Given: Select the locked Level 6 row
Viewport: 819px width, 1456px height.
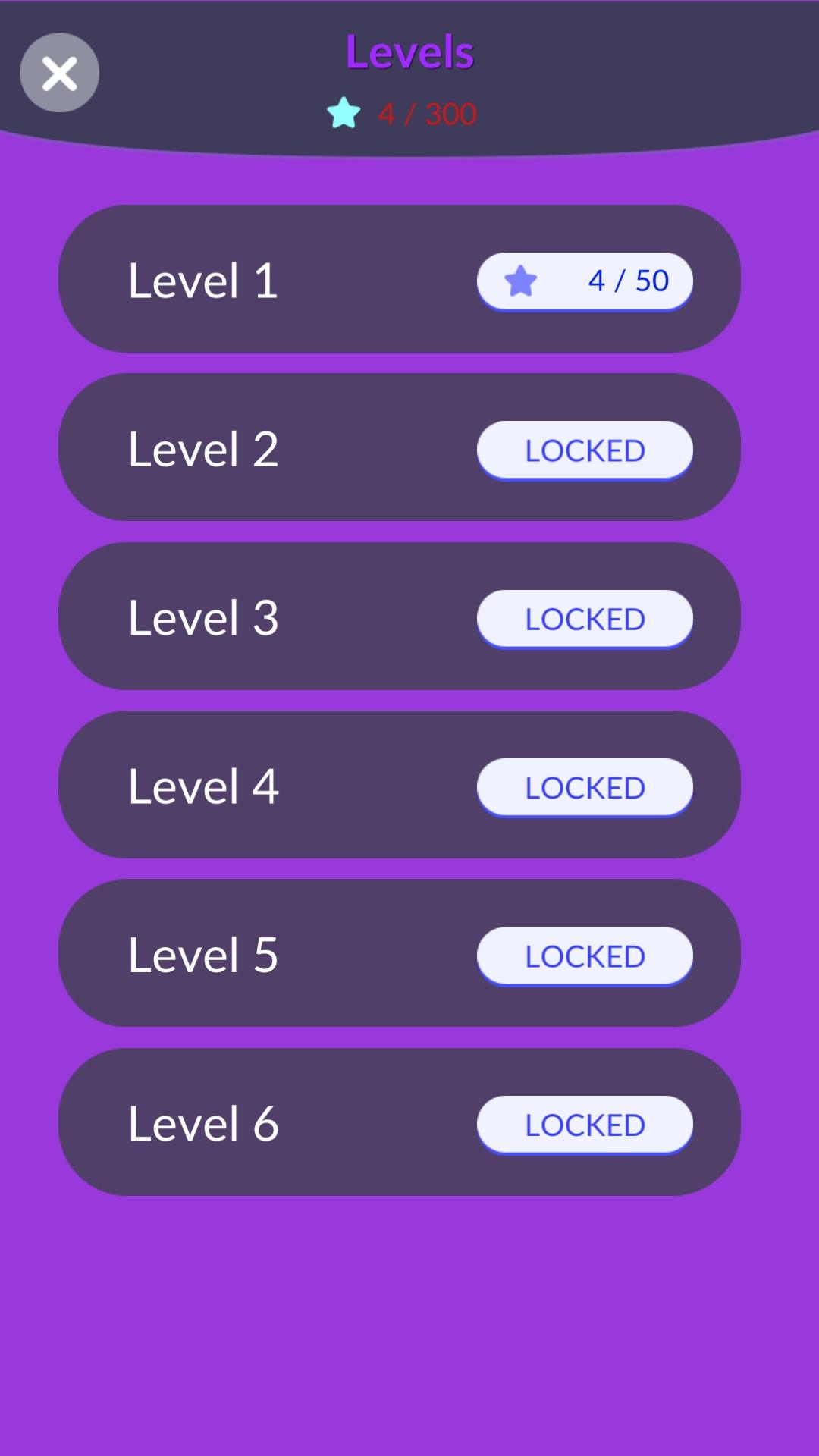Looking at the screenshot, I should [400, 1122].
